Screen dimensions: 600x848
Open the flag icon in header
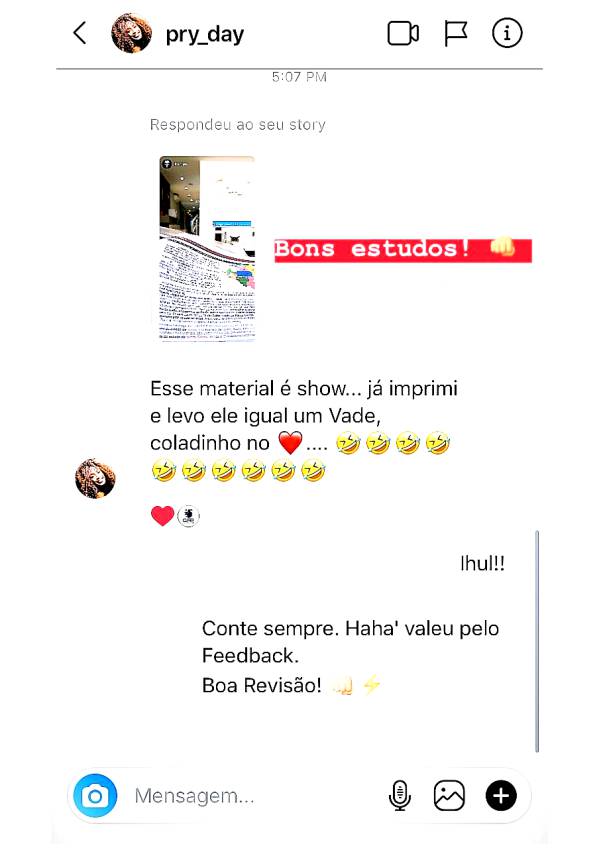(456, 33)
